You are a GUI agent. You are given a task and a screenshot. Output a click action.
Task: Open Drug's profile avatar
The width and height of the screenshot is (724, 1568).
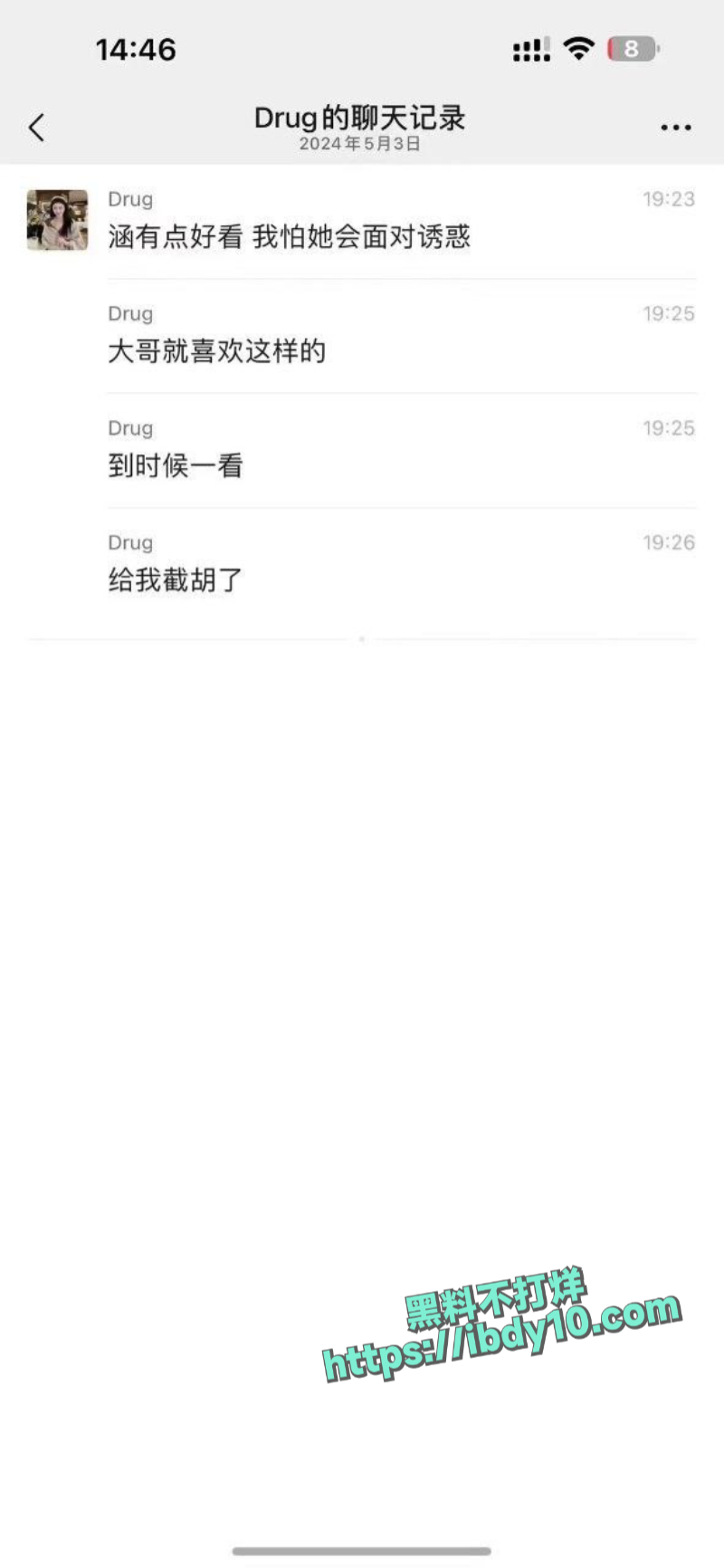58,220
